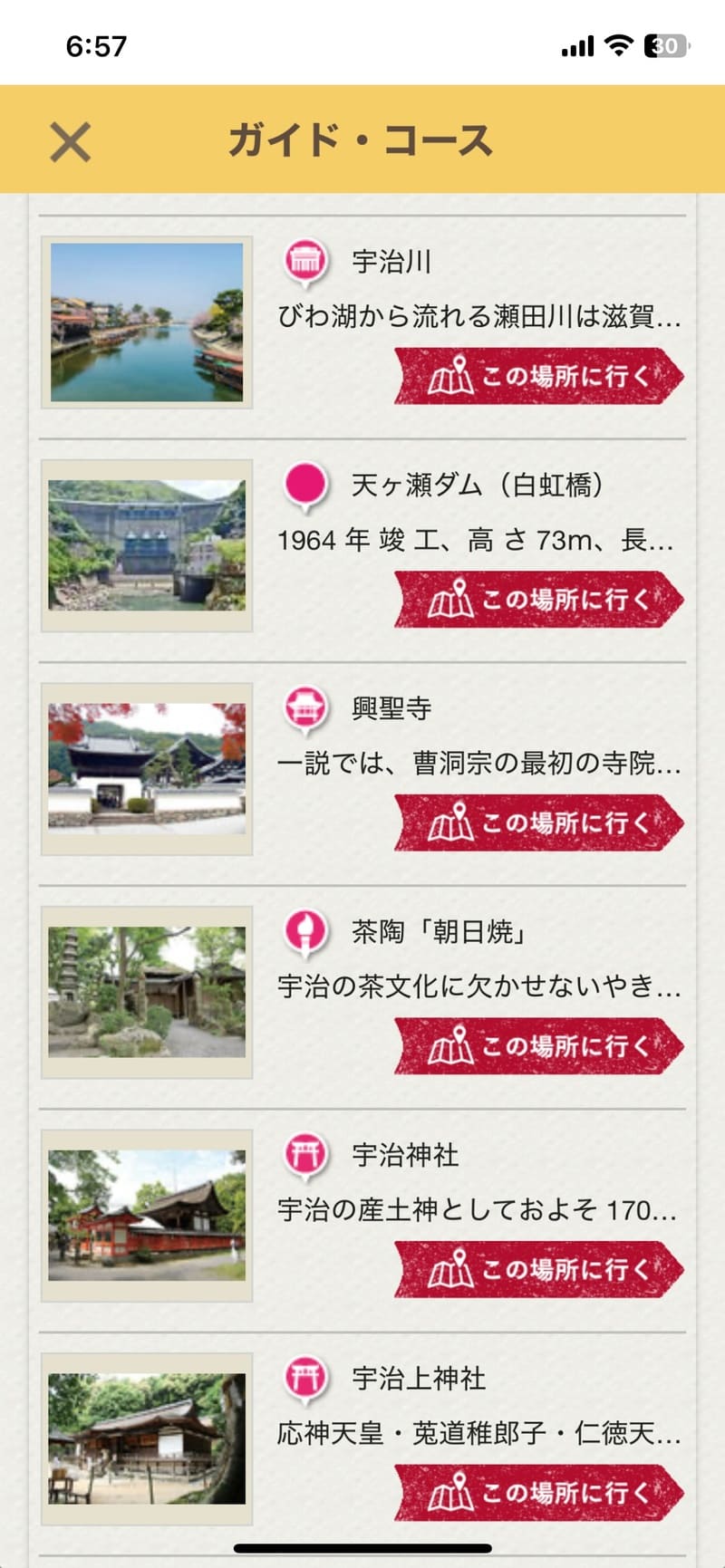Open the 宇治上神社 photo
The height and width of the screenshot is (1568, 725).
pyautogui.click(x=147, y=1439)
